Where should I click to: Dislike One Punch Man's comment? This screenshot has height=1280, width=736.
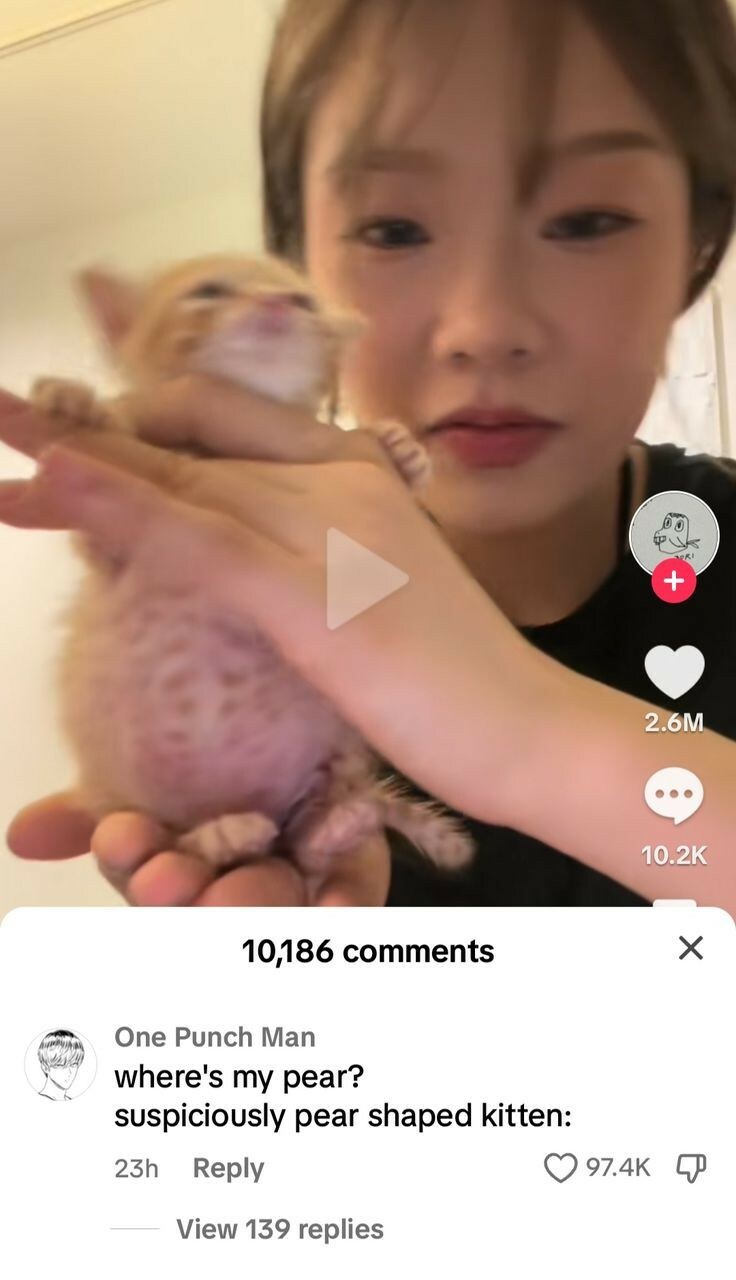click(x=692, y=1167)
